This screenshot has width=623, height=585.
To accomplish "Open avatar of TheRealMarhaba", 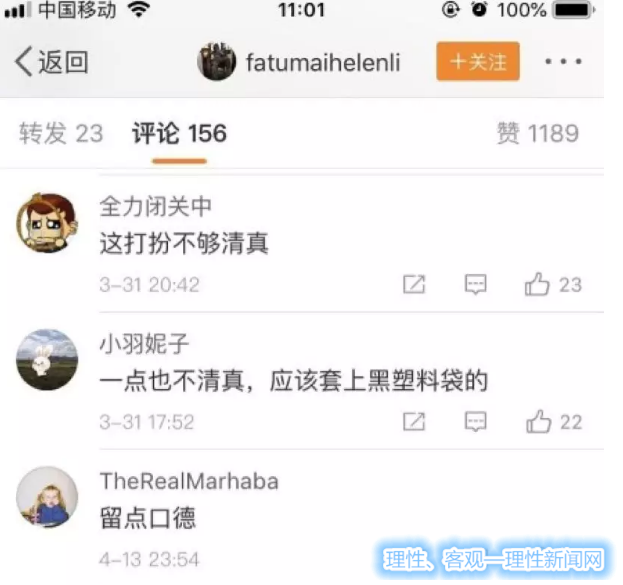I will 47,497.
